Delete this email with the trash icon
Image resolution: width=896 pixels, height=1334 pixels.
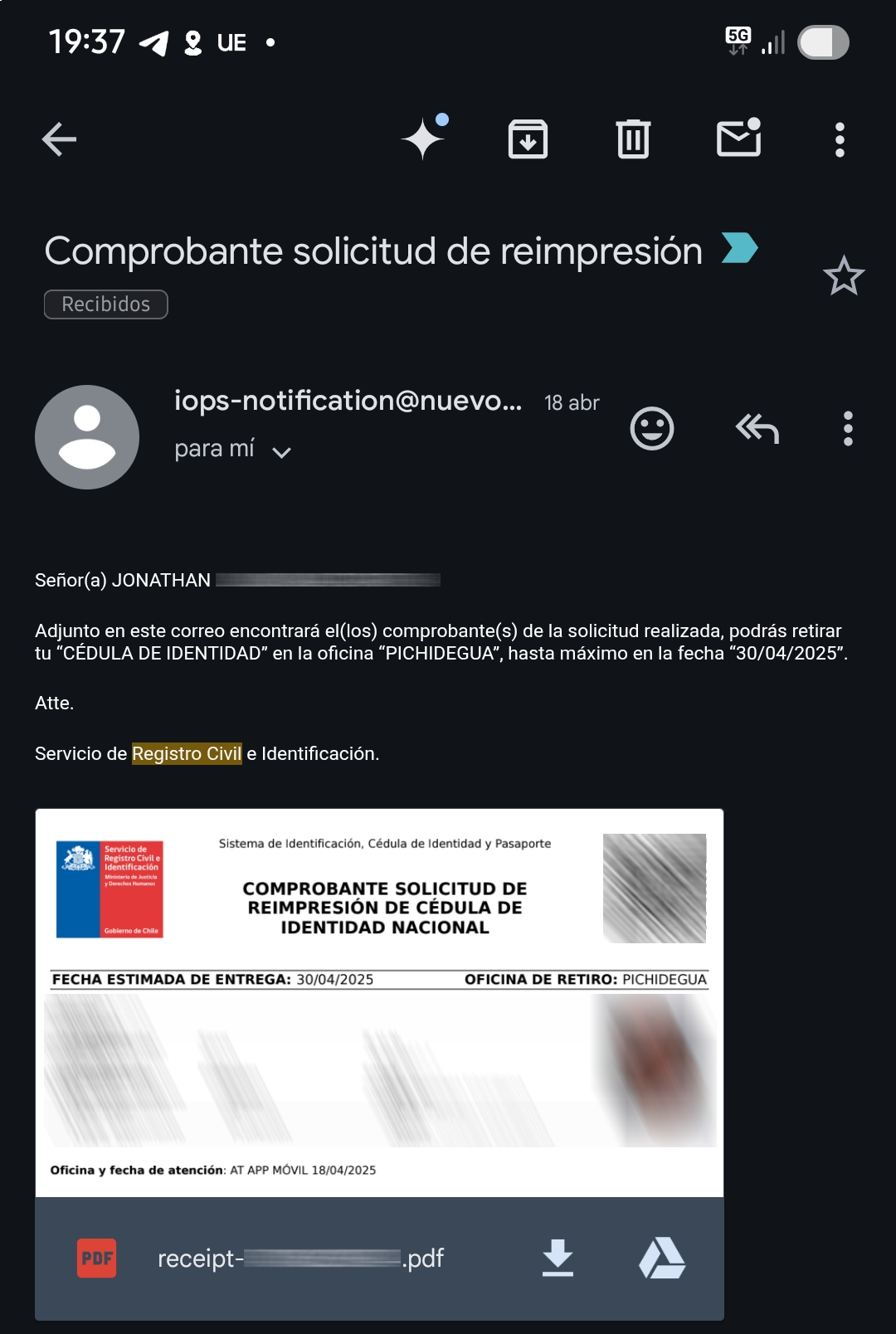633,139
